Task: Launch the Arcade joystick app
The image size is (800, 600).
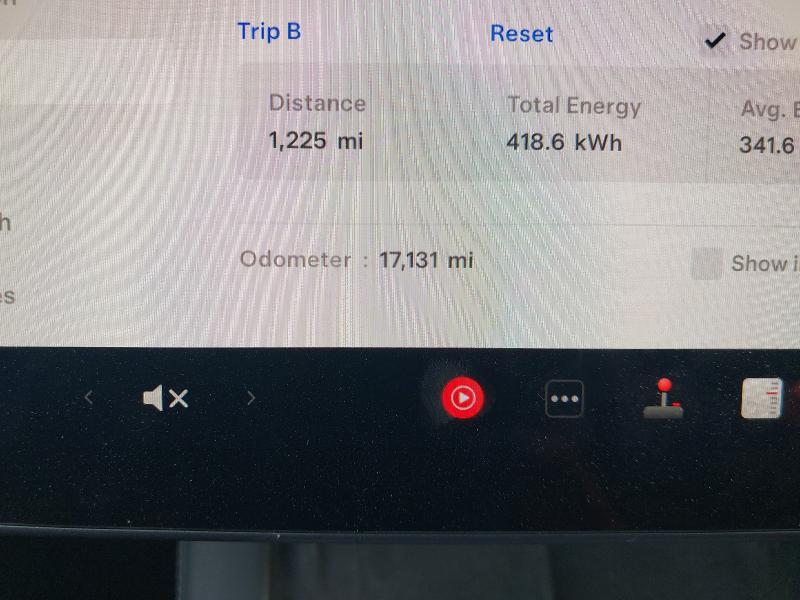Action: (663, 399)
